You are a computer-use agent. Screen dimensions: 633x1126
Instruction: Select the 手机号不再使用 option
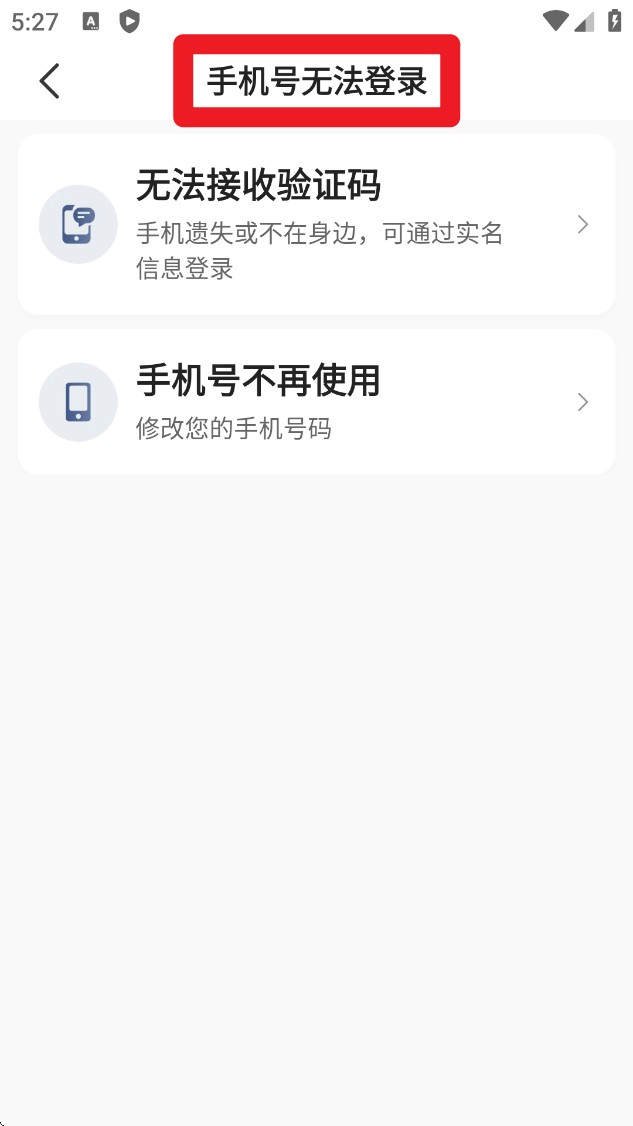[316, 401]
